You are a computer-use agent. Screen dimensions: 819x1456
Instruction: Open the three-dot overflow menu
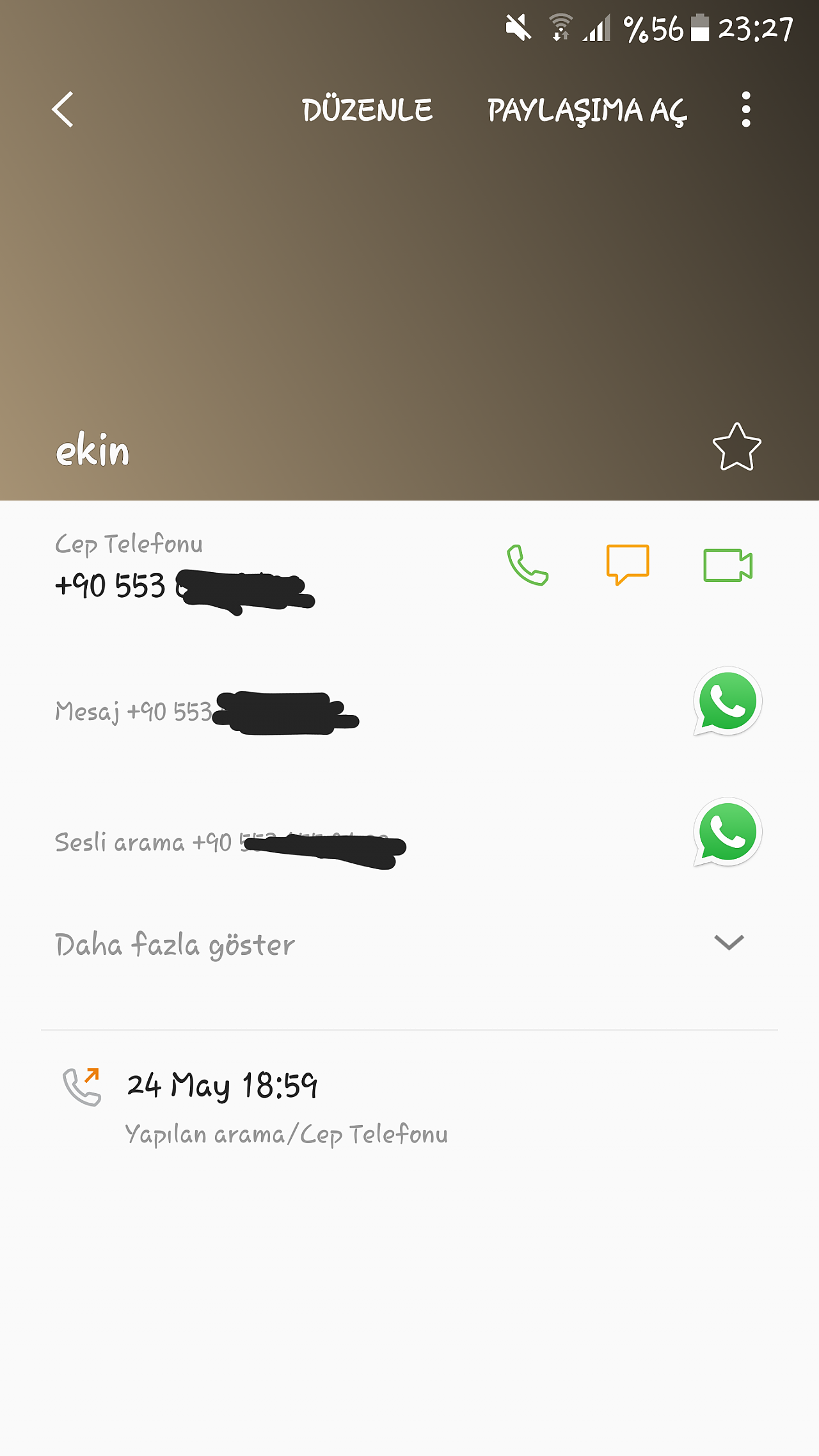[x=745, y=109]
